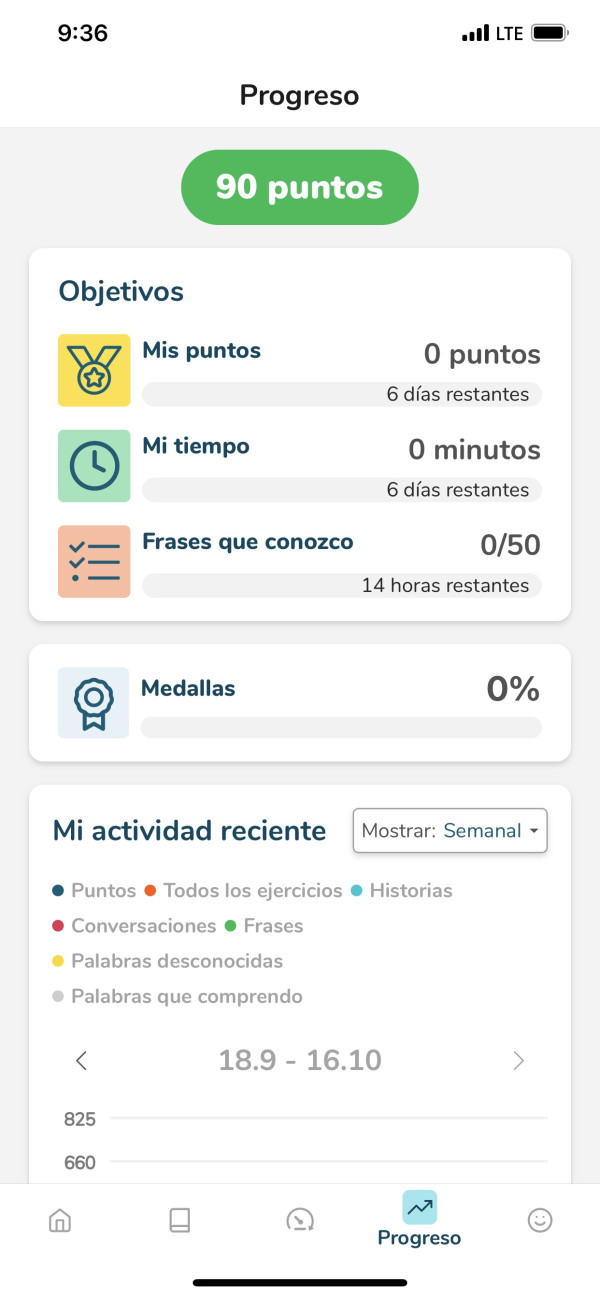Screen dimensions: 600x1298
Task: Expand the Mostrar: Semanal dropdown
Action: tap(450, 831)
